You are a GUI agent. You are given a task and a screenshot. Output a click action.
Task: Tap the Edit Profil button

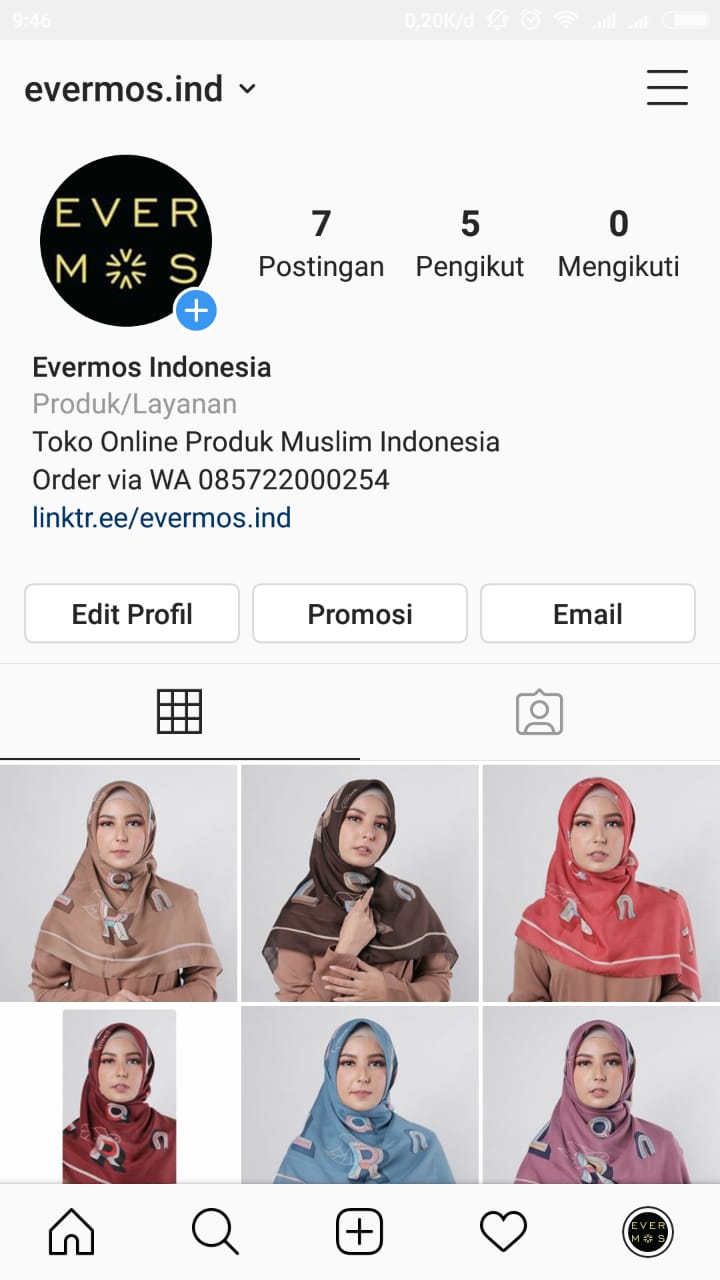click(132, 613)
